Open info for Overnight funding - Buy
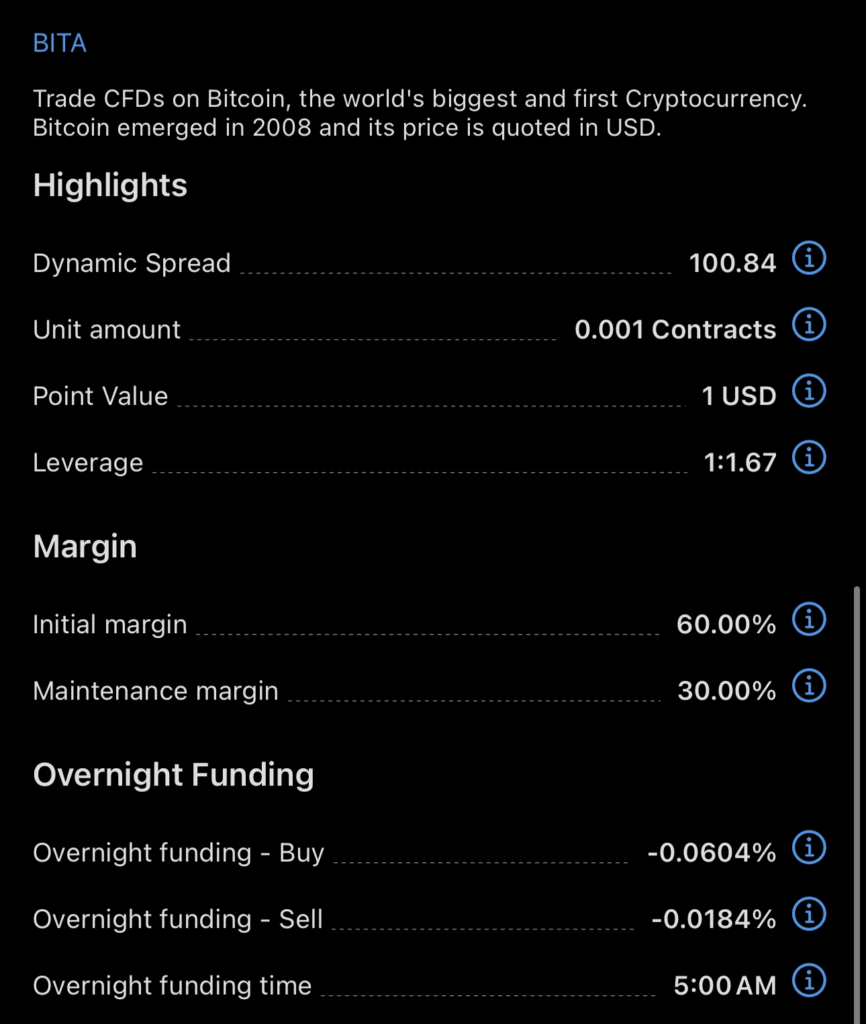866x1024 pixels. pos(809,848)
